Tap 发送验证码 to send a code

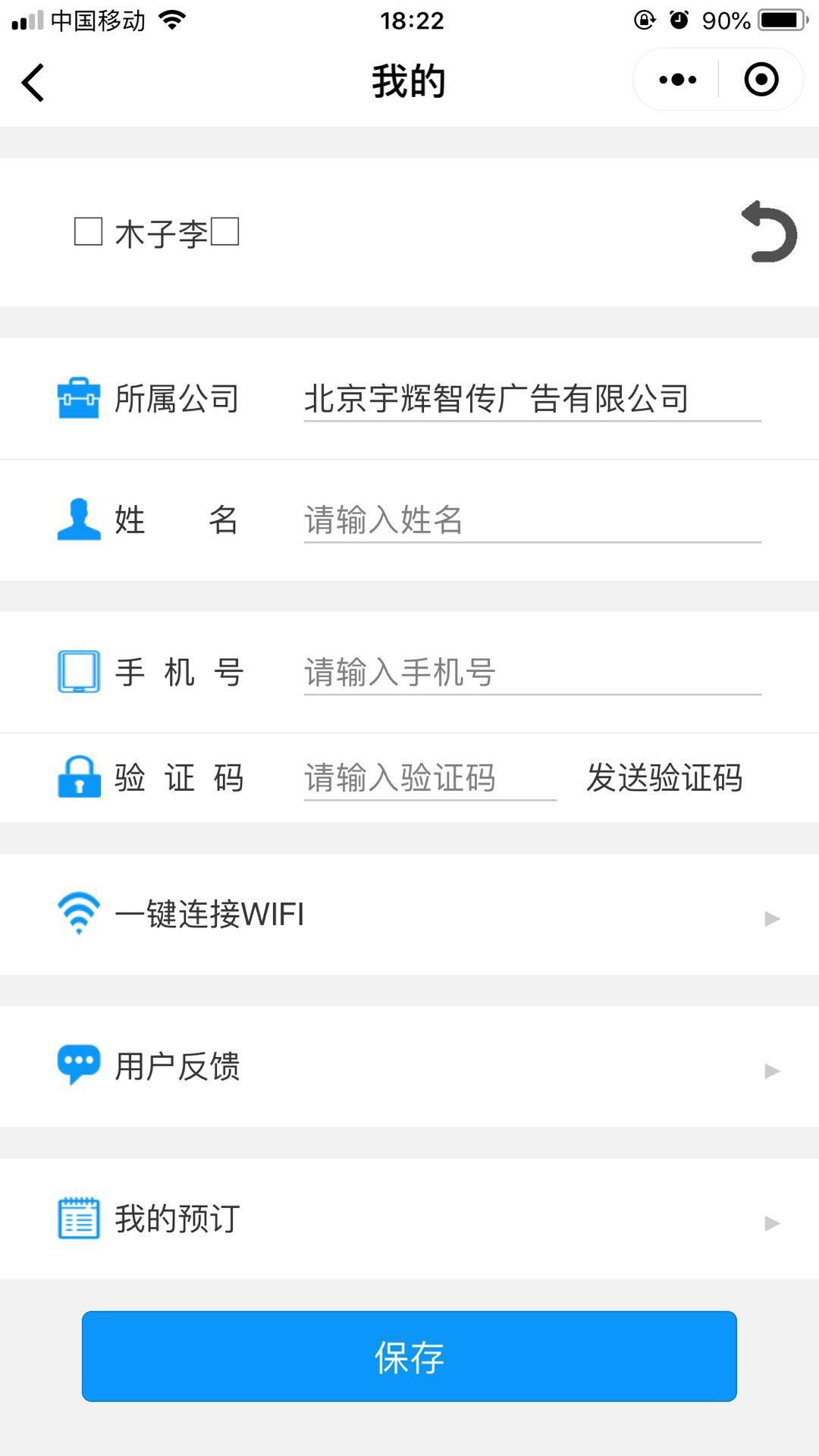pyautogui.click(x=664, y=778)
